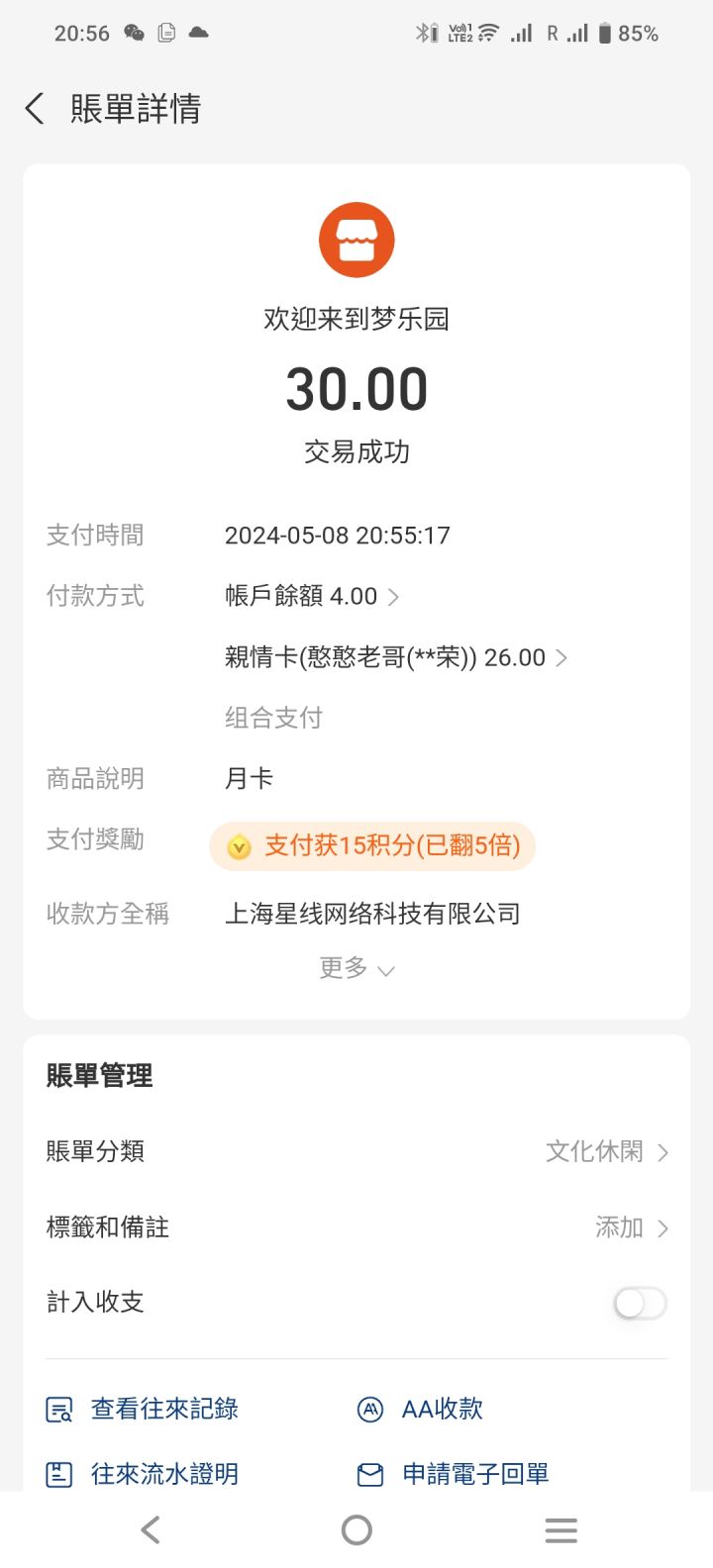Open 親情卡 26.00 payment detail
Screen dimensions: 713x1568
pyautogui.click(x=396, y=657)
